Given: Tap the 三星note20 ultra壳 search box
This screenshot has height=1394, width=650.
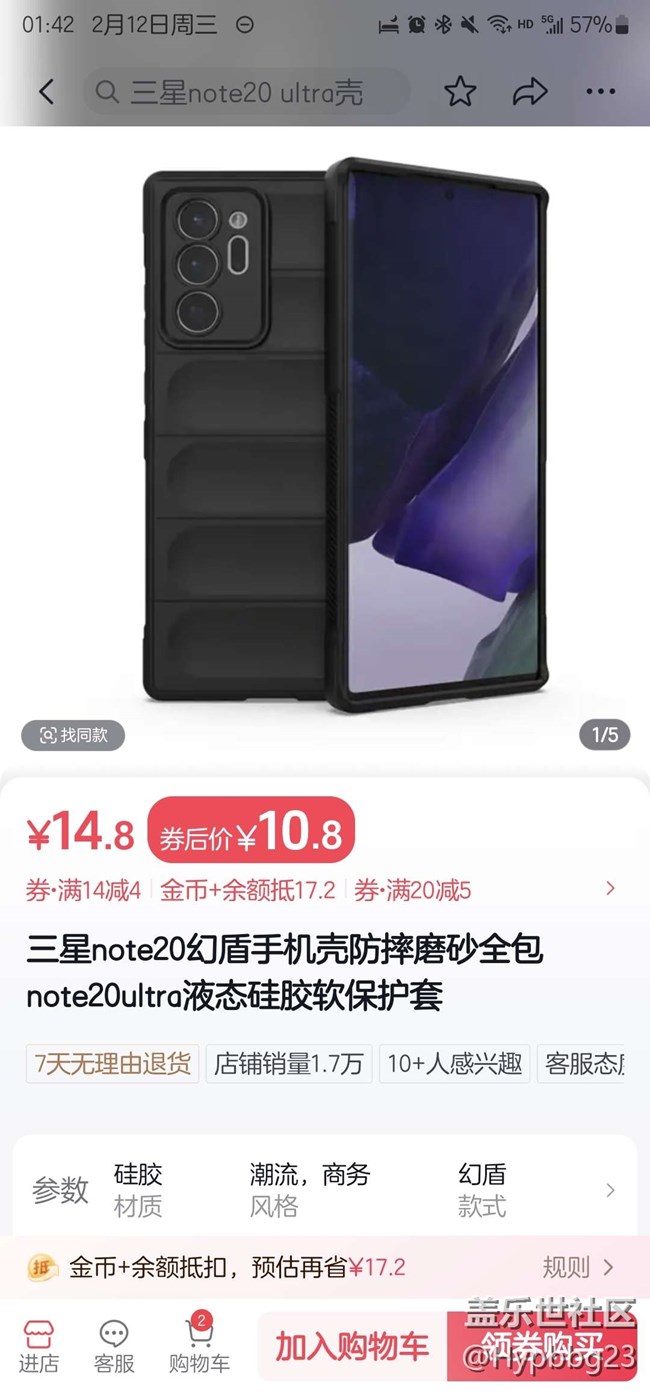Looking at the screenshot, I should pyautogui.click(x=247, y=92).
